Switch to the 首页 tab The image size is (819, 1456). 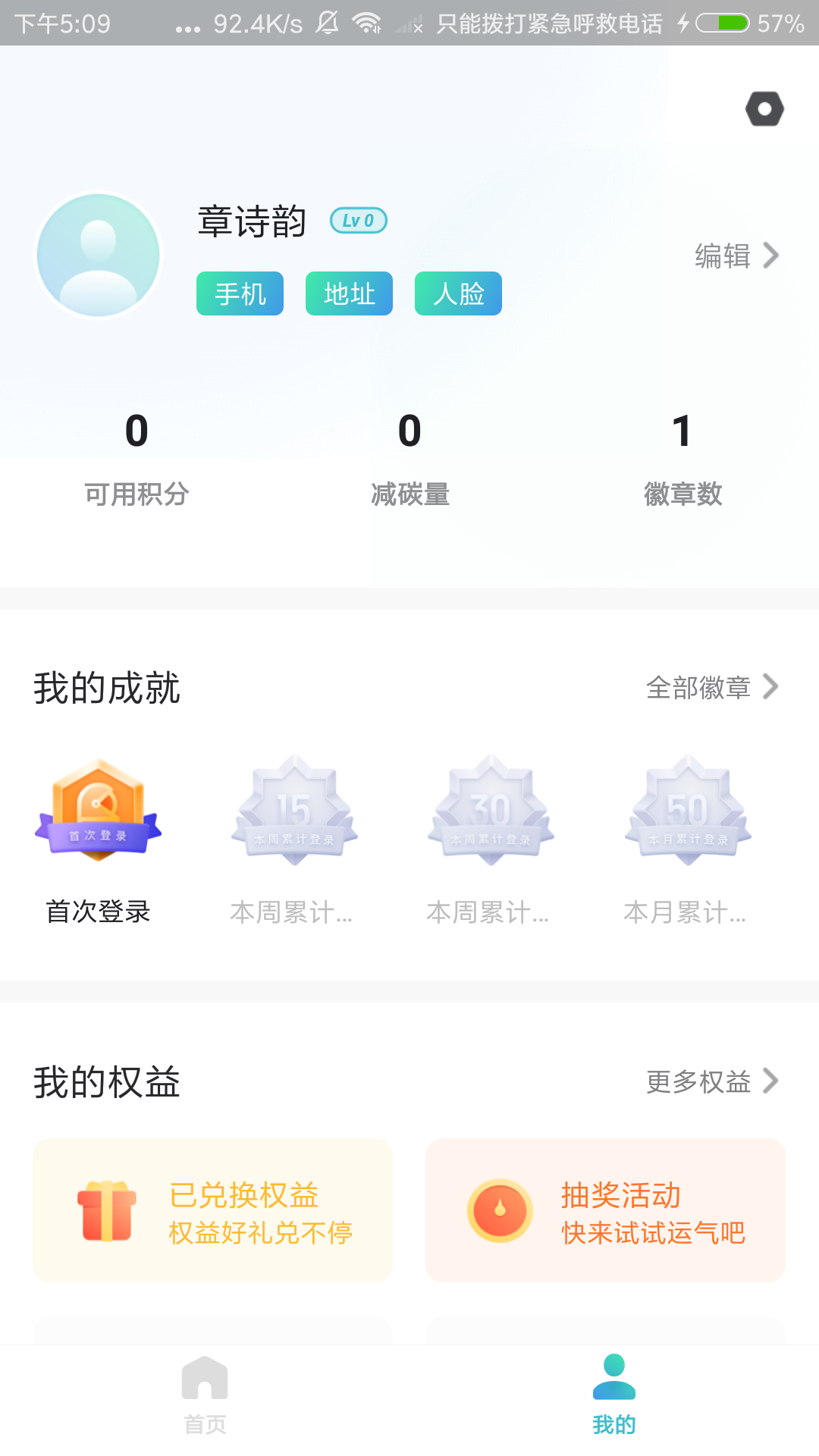pos(205,1394)
